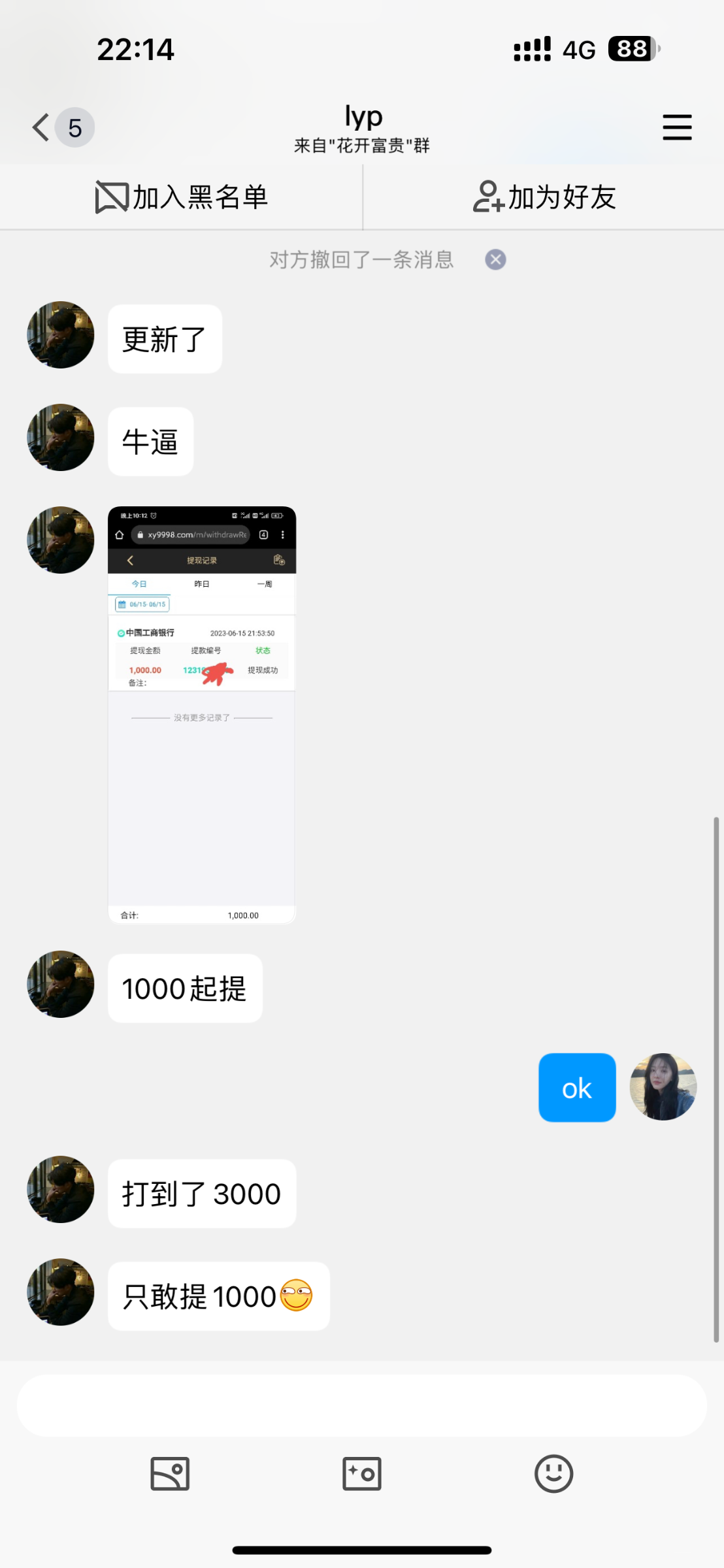The image size is (724, 1568).
Task: Open the emoji picker
Action: point(553,1474)
